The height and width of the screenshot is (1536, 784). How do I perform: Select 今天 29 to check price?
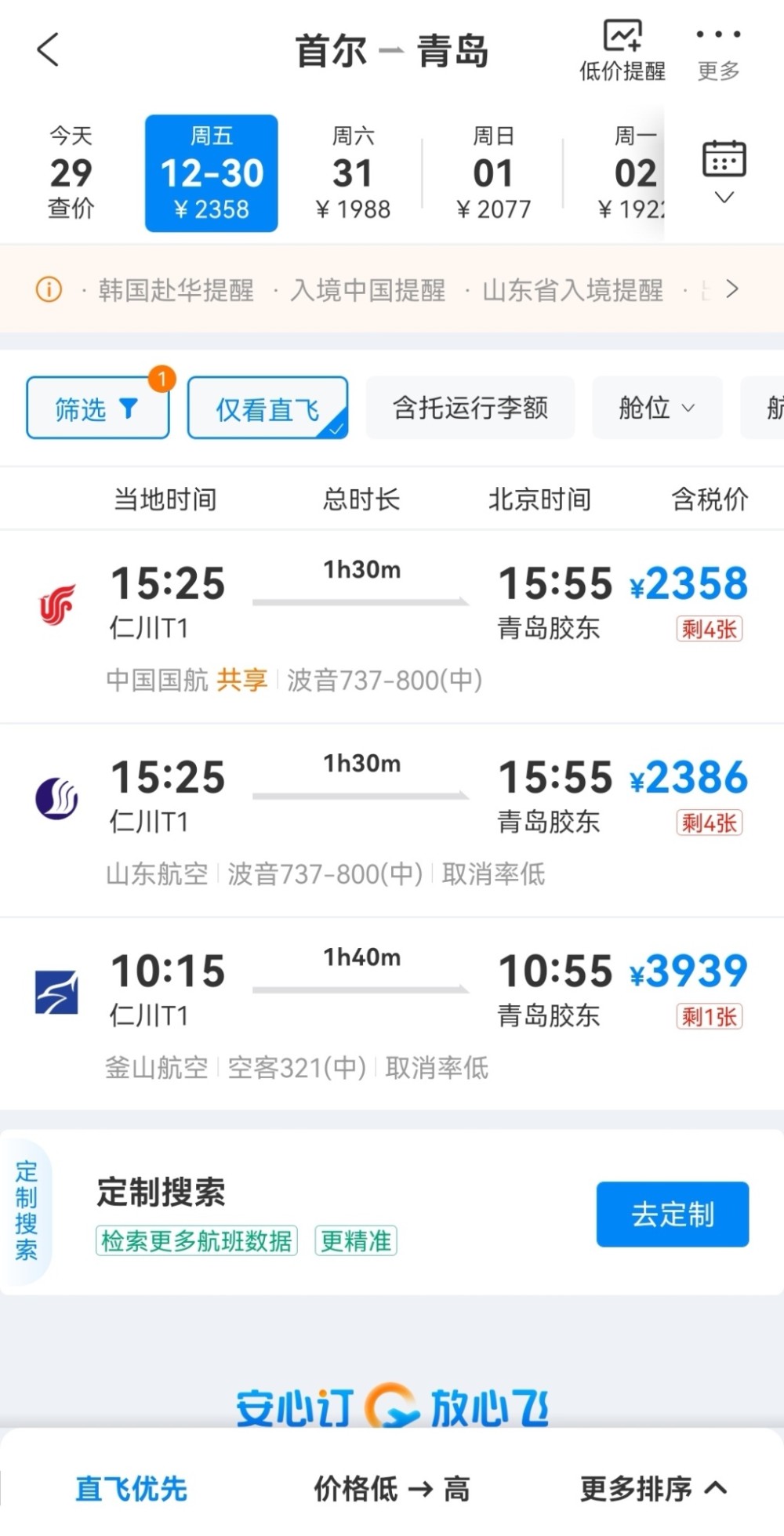71,173
